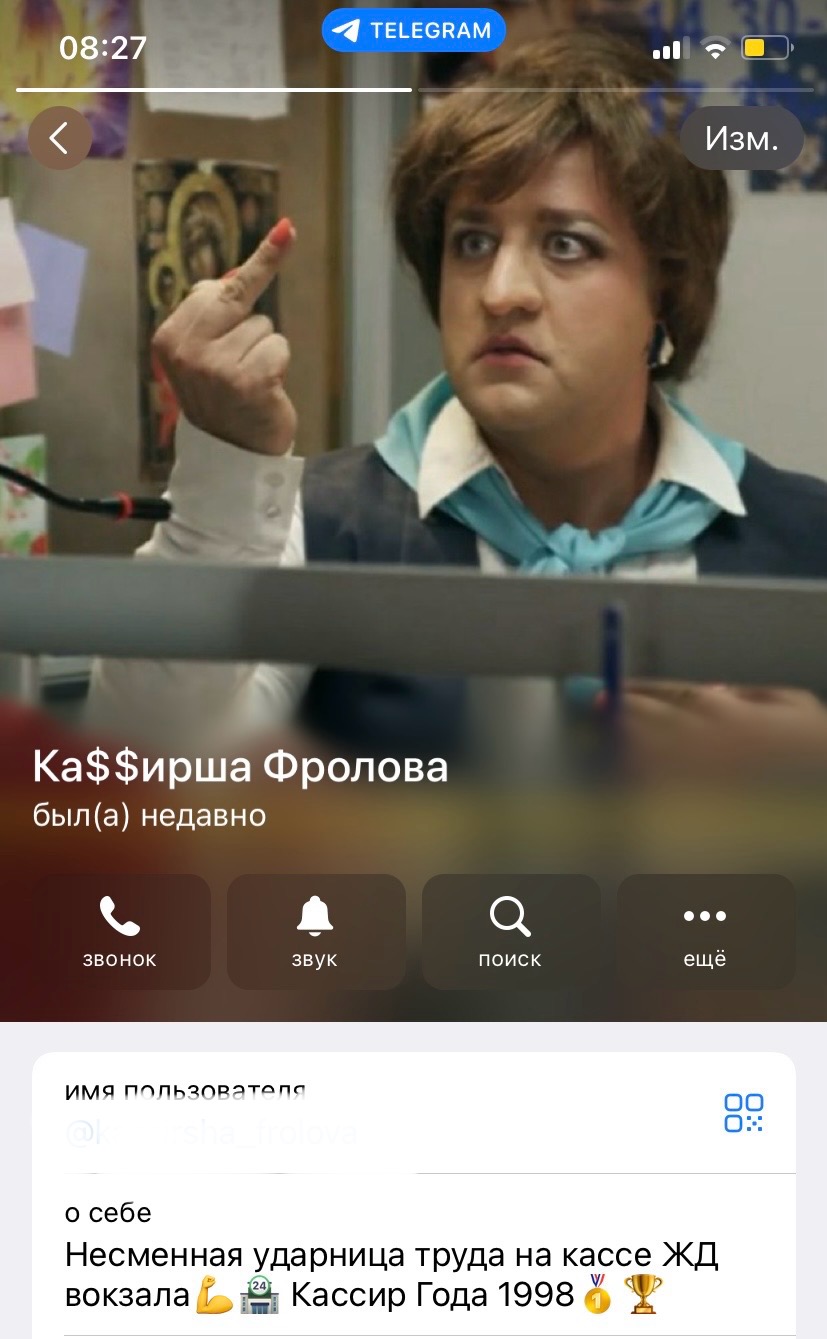Return to Telegram via status bar pill
827x1339 pixels.
click(413, 30)
